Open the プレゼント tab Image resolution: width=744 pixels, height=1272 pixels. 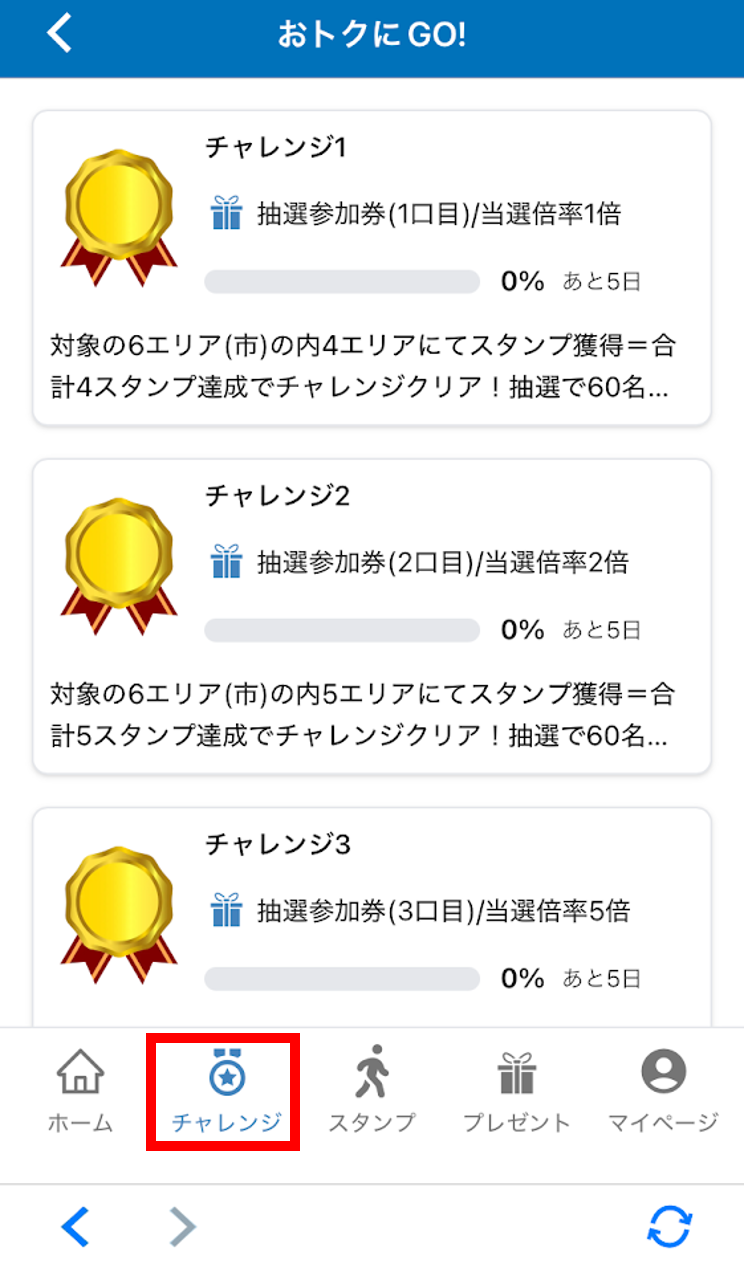point(516,1092)
